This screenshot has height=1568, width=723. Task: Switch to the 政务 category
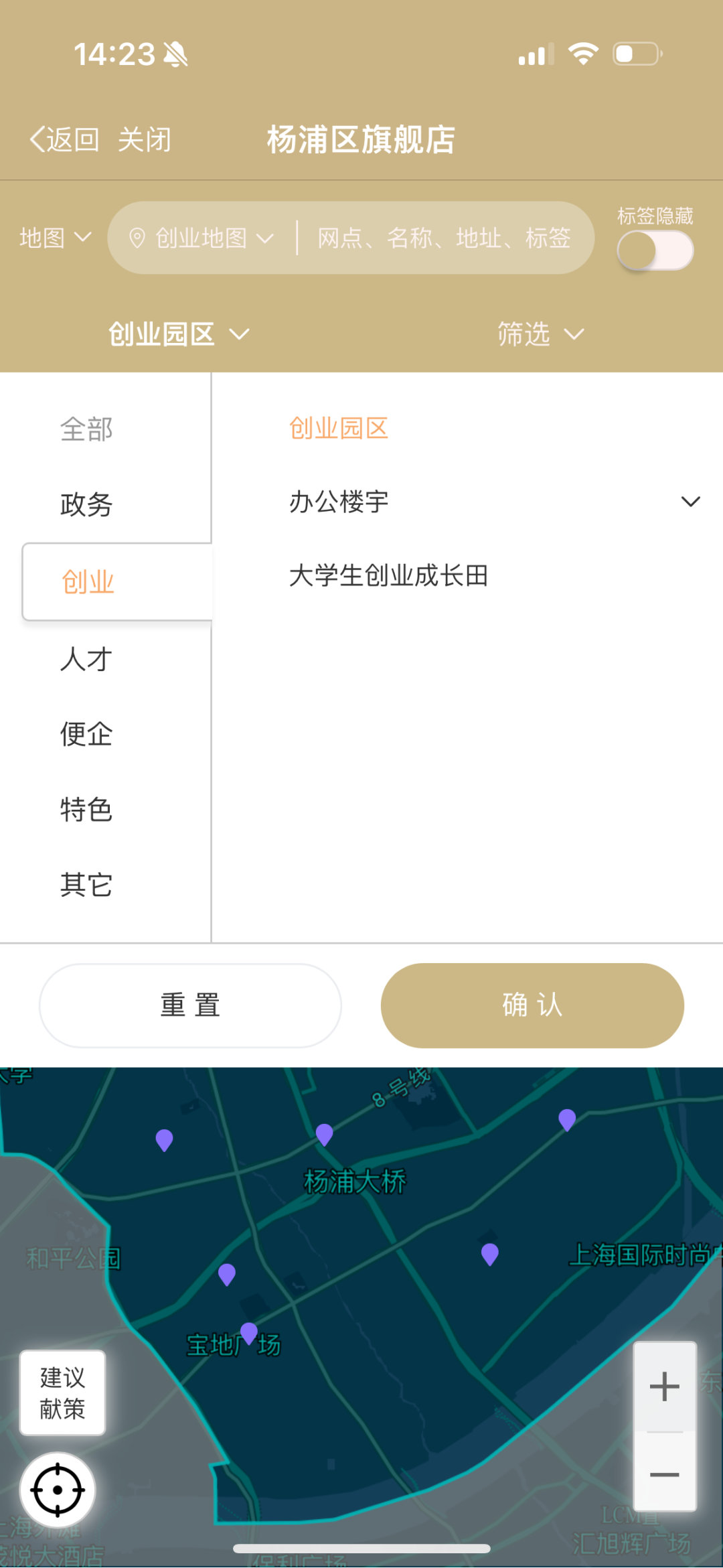click(86, 504)
